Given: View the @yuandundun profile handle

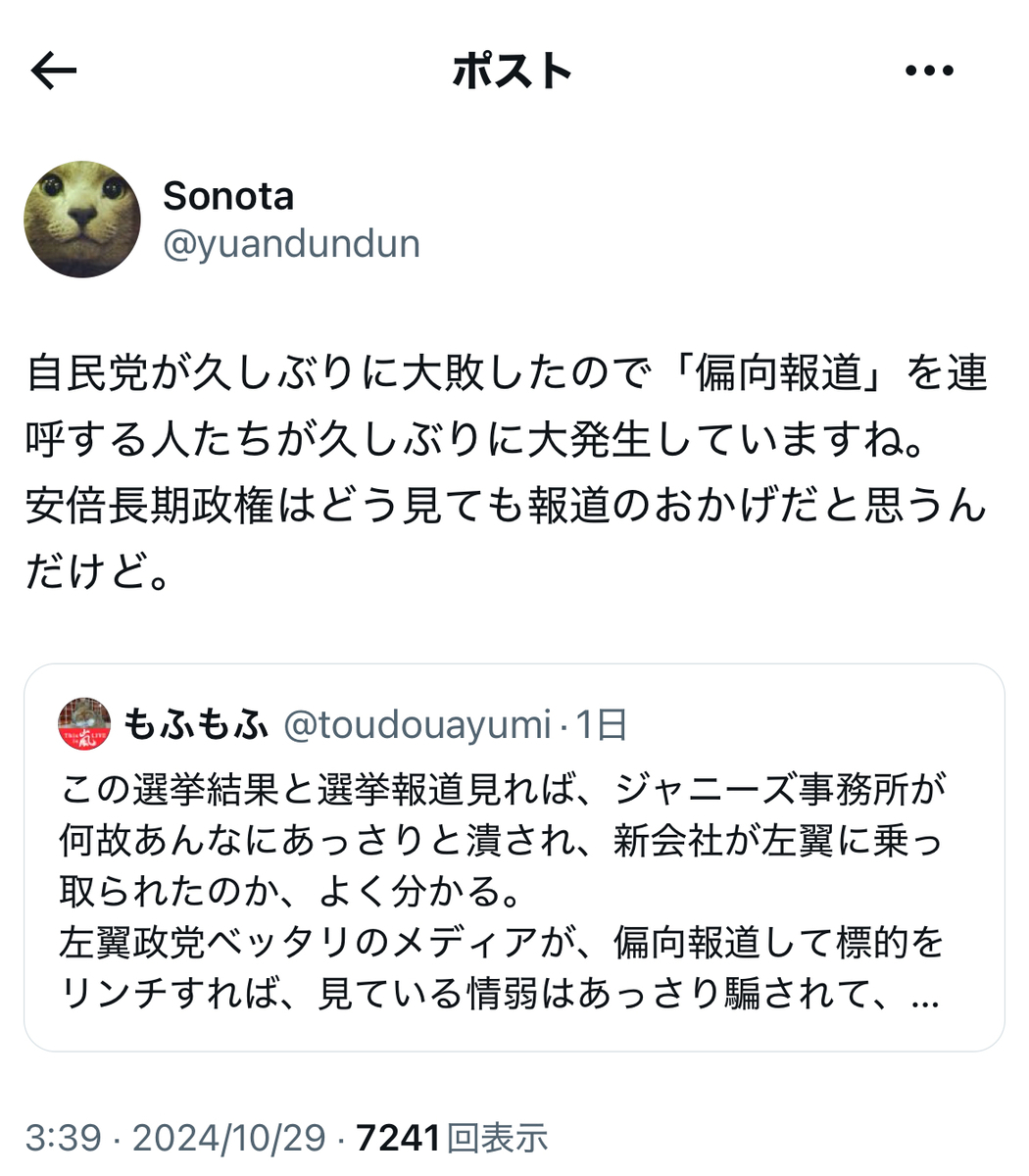Looking at the screenshot, I should [x=291, y=244].
